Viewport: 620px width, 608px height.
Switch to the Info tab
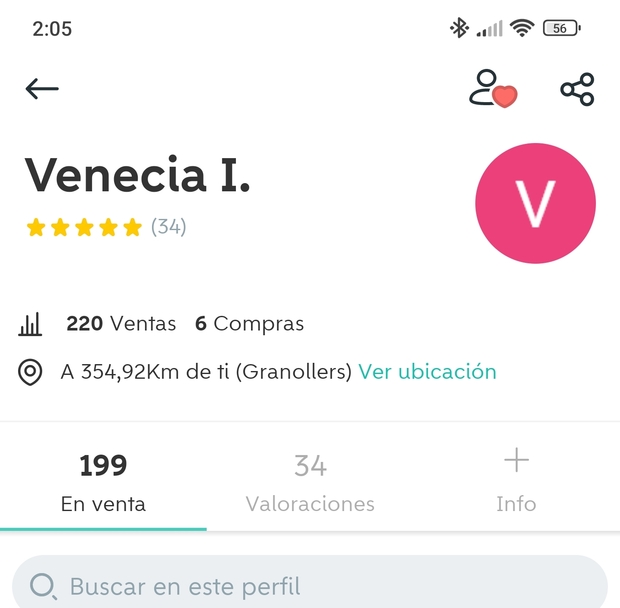[516, 480]
